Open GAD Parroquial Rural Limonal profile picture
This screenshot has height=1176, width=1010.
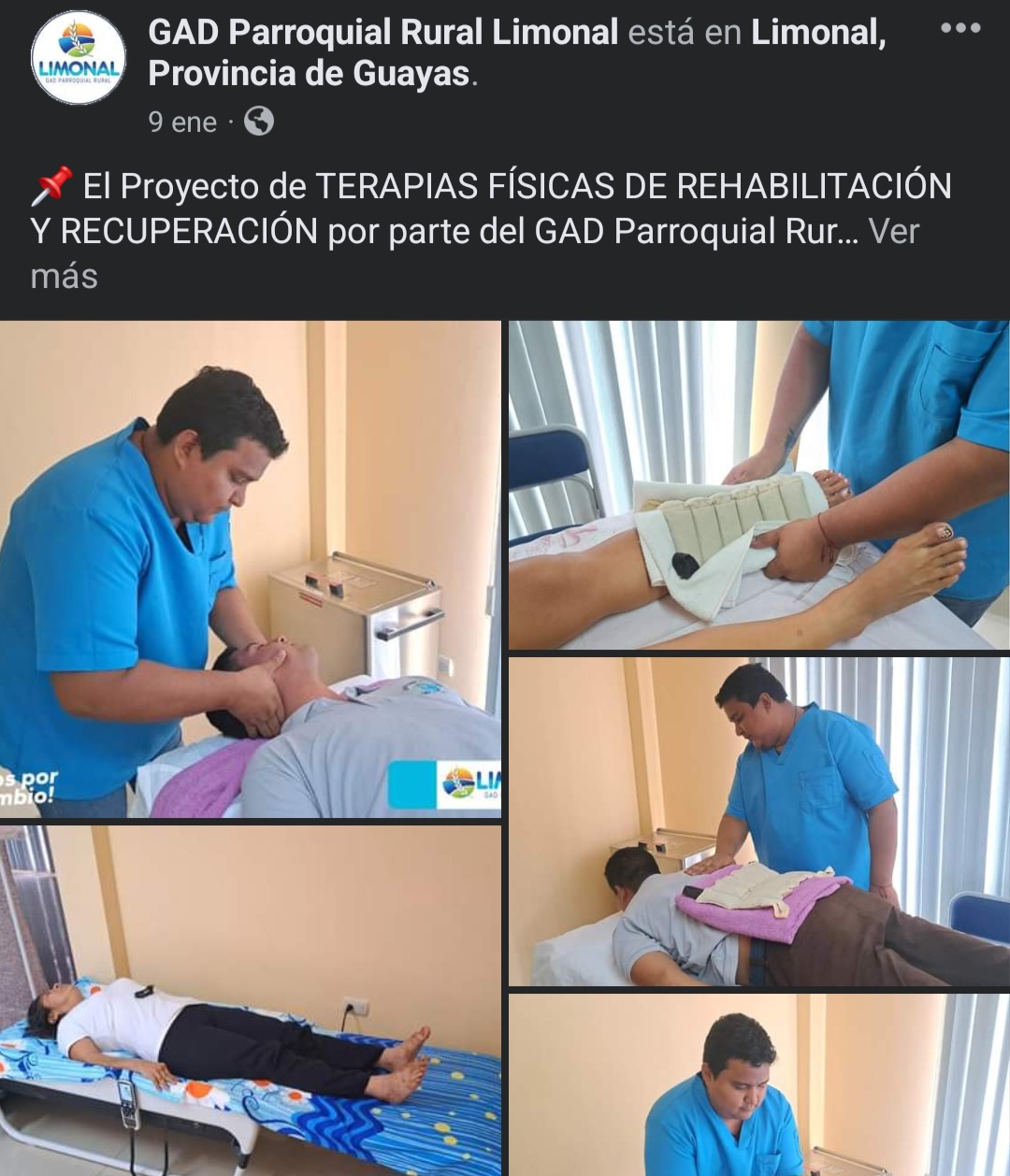pyautogui.click(x=79, y=58)
